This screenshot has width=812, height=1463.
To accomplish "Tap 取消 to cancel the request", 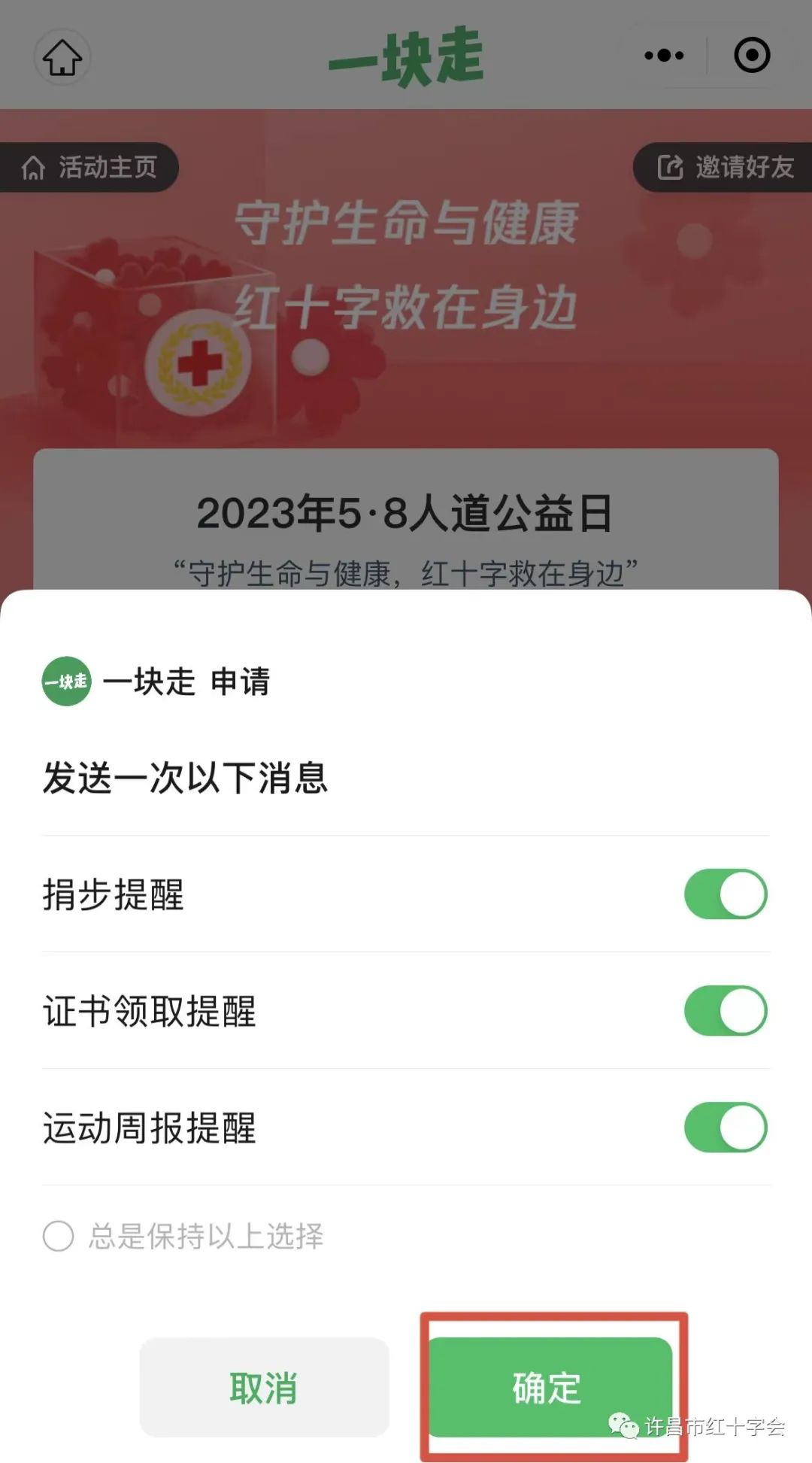I will click(264, 1386).
